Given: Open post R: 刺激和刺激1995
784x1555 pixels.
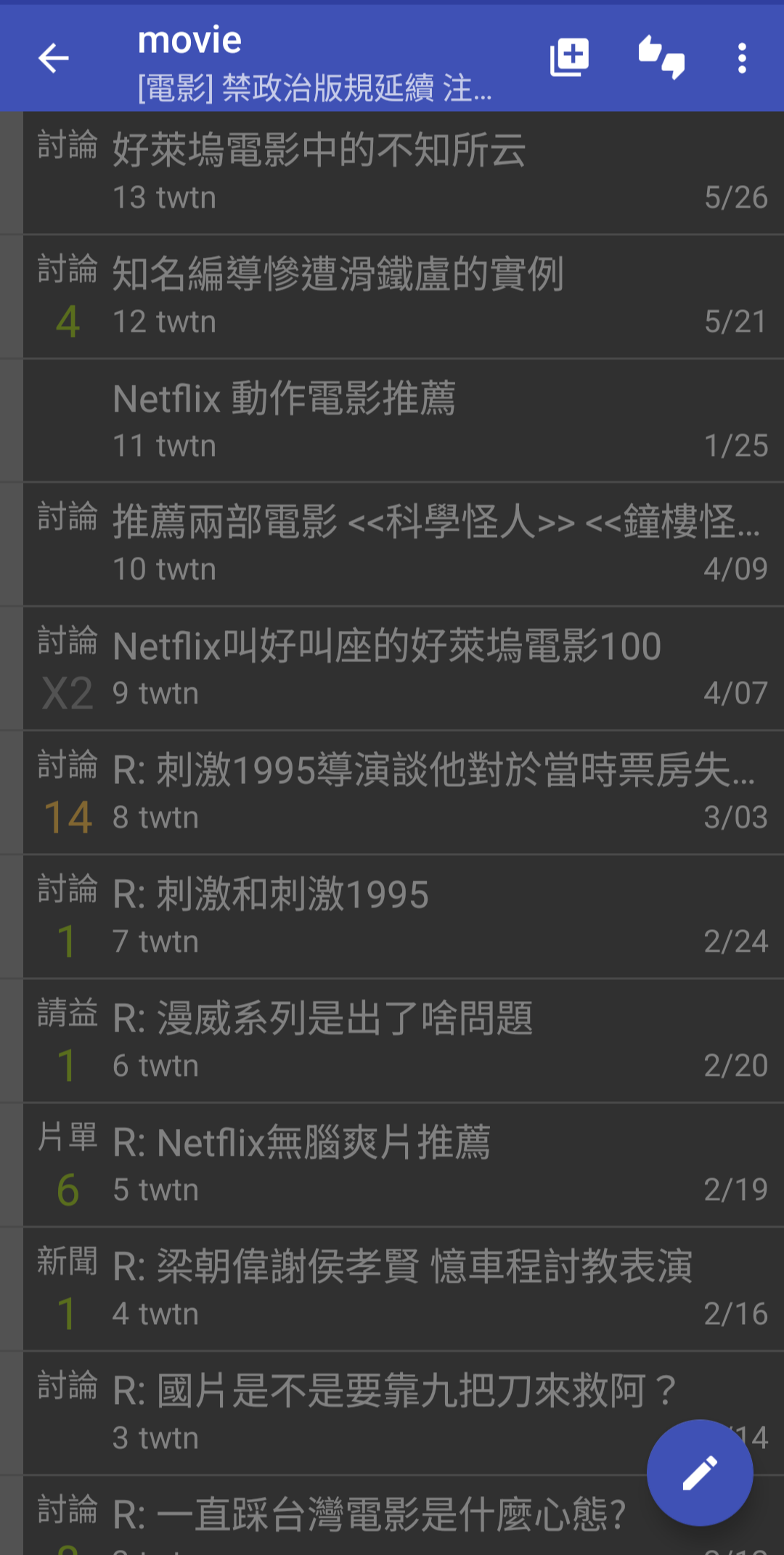Looking at the screenshot, I should point(404,918).
